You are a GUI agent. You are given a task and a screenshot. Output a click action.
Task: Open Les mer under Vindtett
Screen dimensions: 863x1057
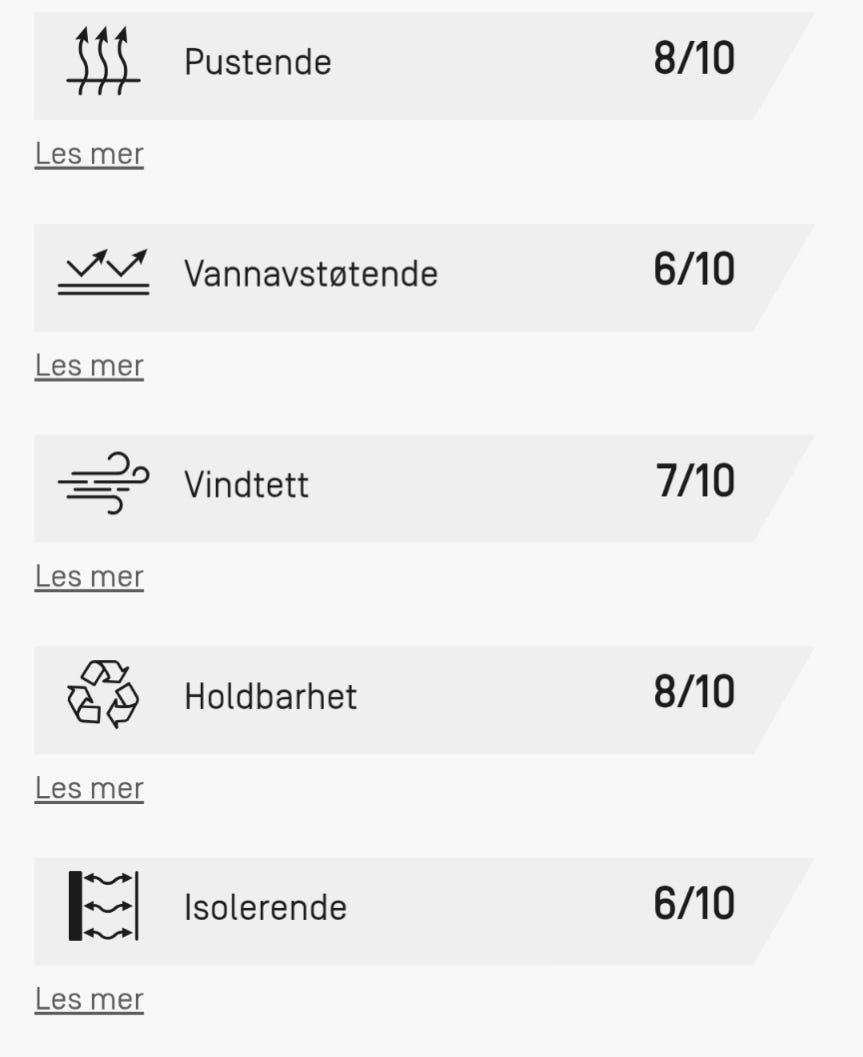tap(88, 576)
